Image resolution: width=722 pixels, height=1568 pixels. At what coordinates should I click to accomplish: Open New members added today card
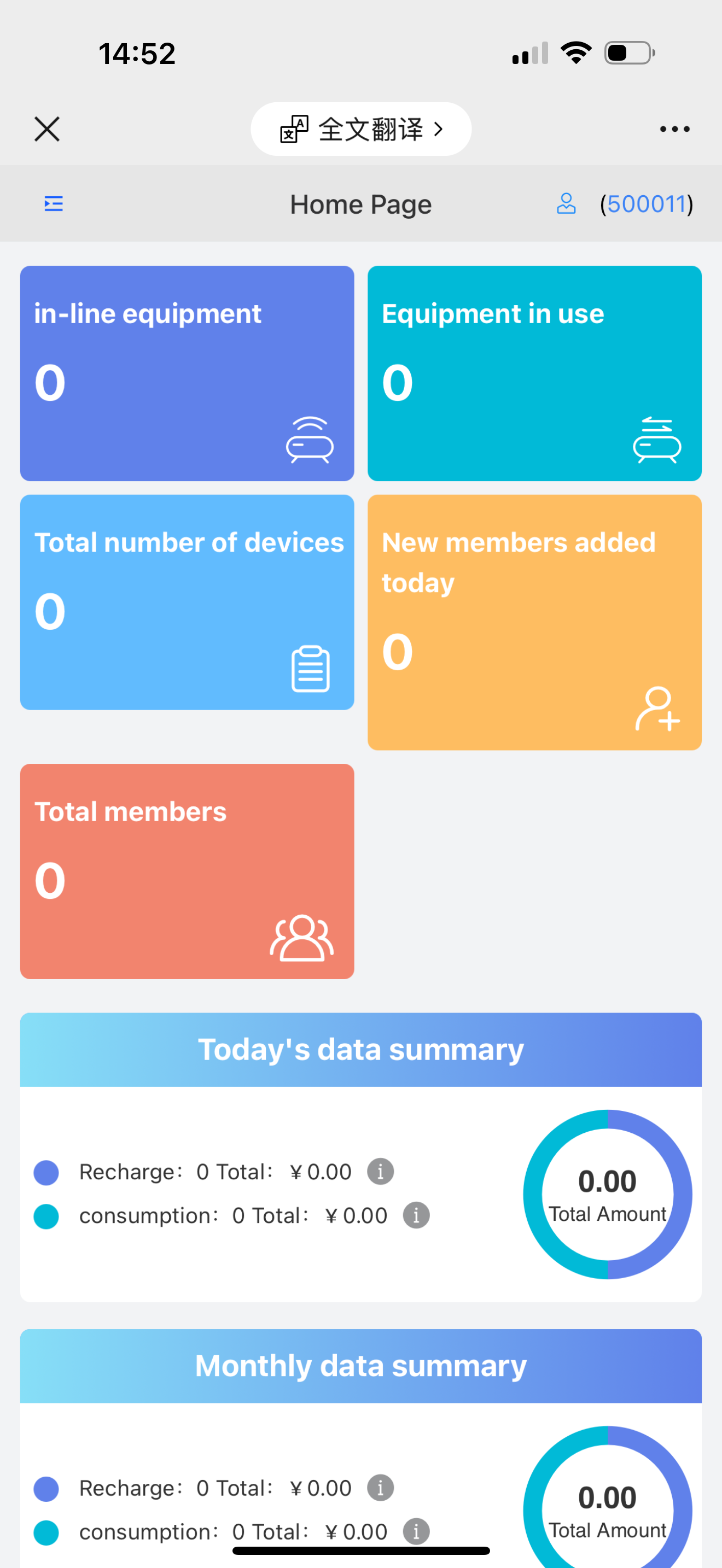click(534, 622)
